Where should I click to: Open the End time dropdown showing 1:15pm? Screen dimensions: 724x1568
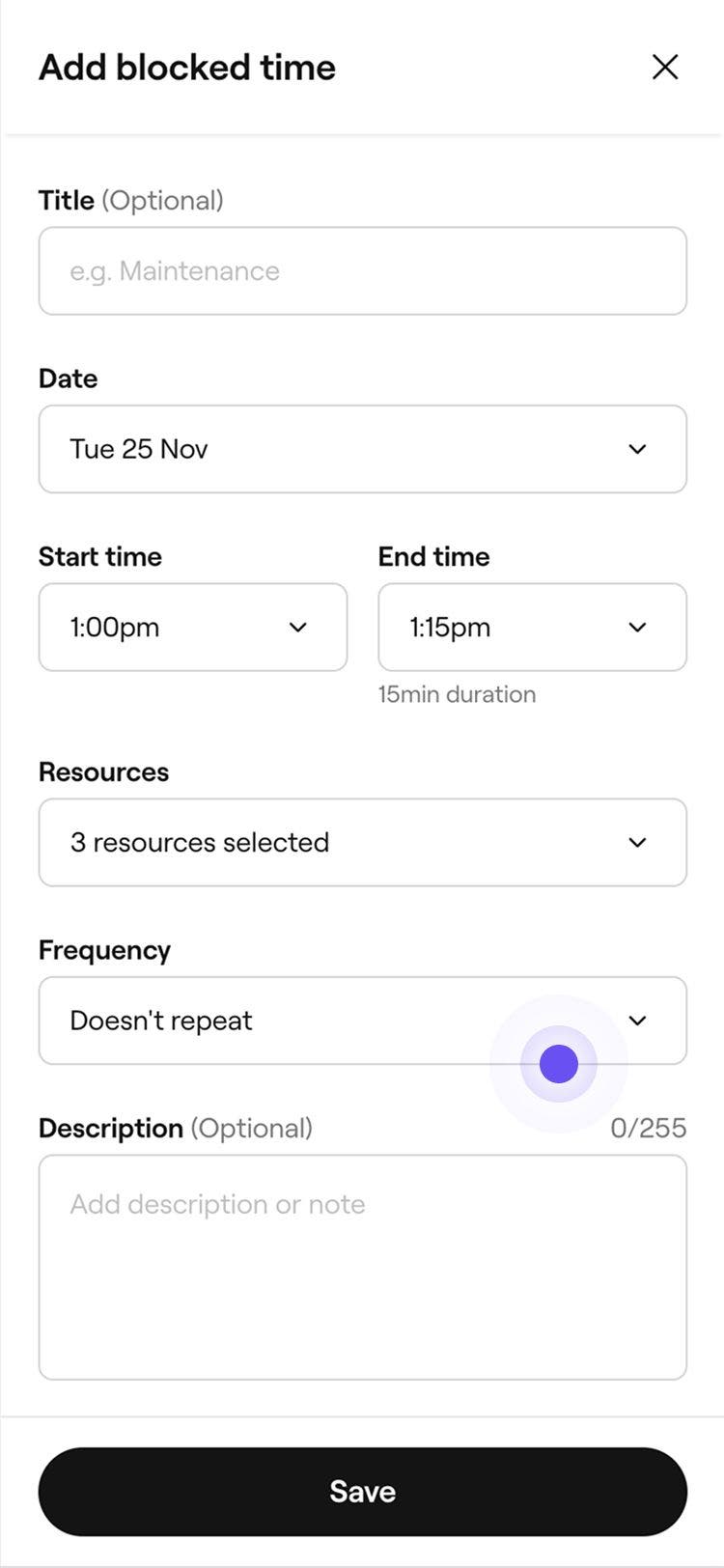[x=532, y=627]
